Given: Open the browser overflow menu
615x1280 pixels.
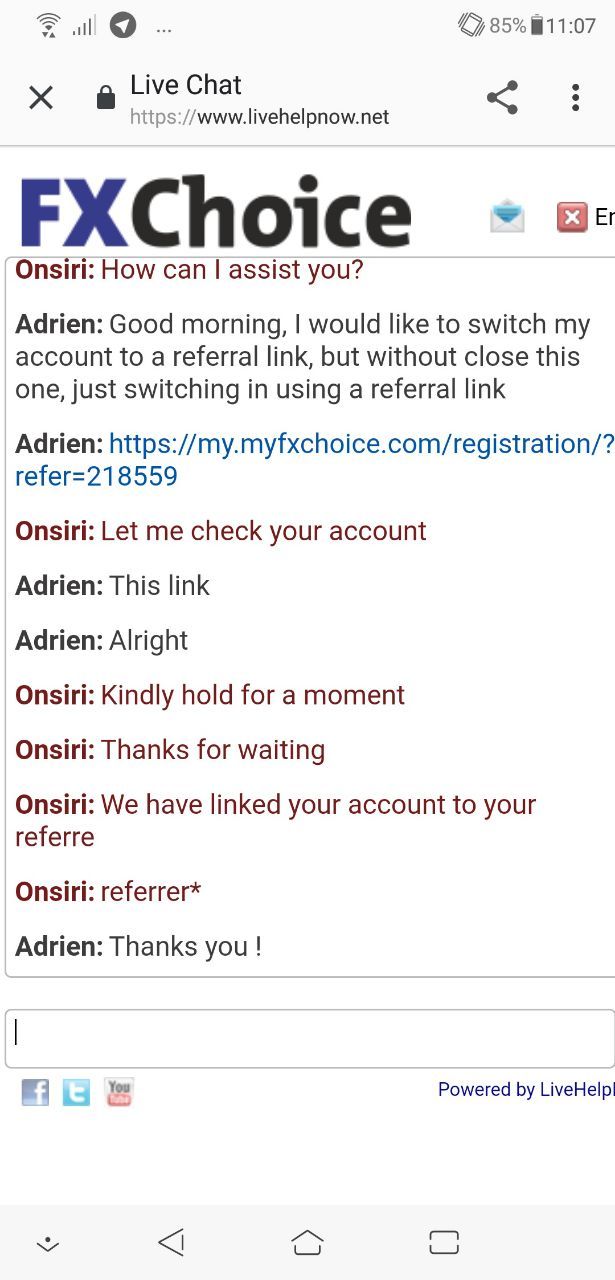Looking at the screenshot, I should [x=575, y=97].
